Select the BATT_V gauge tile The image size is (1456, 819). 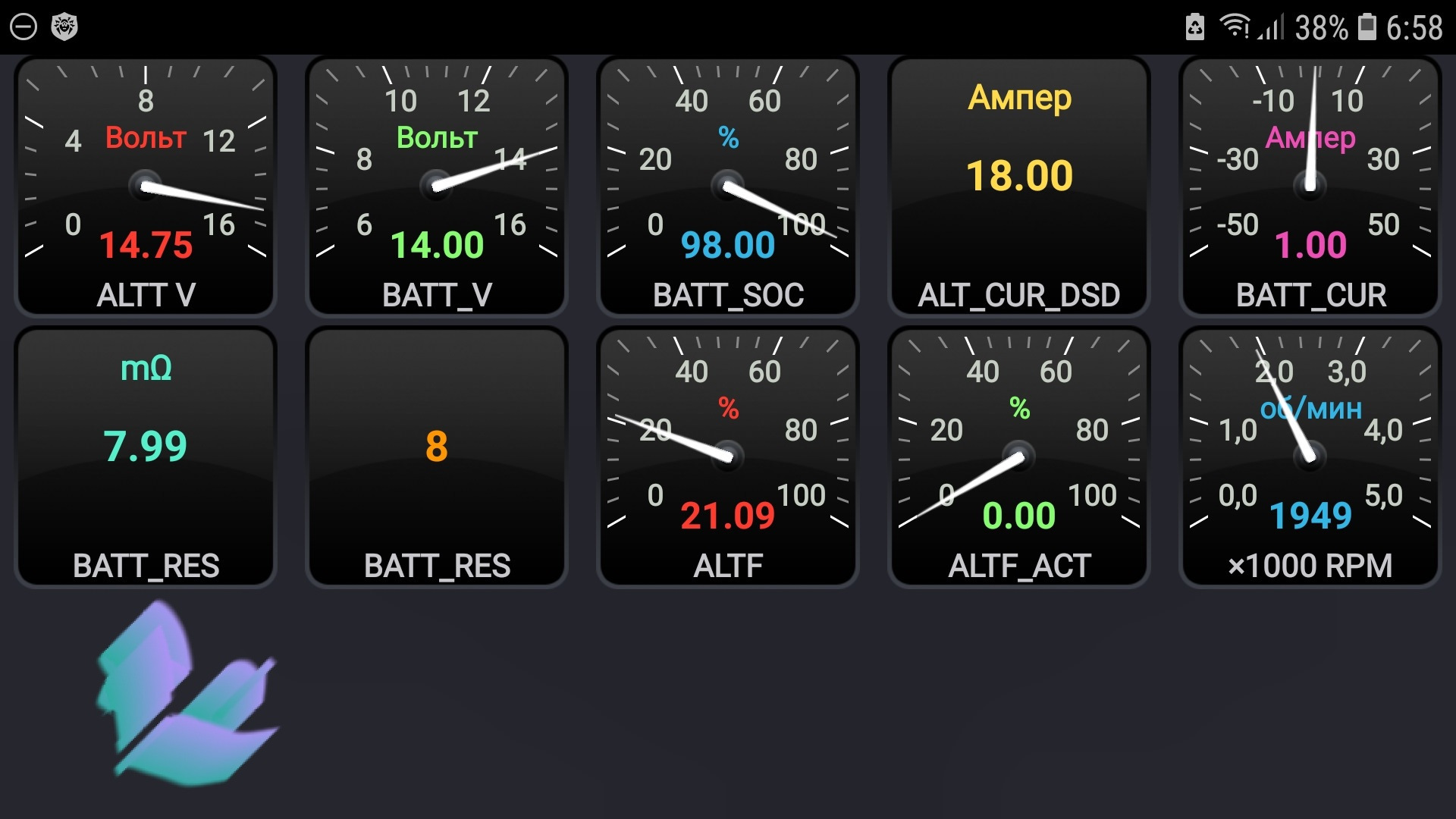pyautogui.click(x=437, y=186)
